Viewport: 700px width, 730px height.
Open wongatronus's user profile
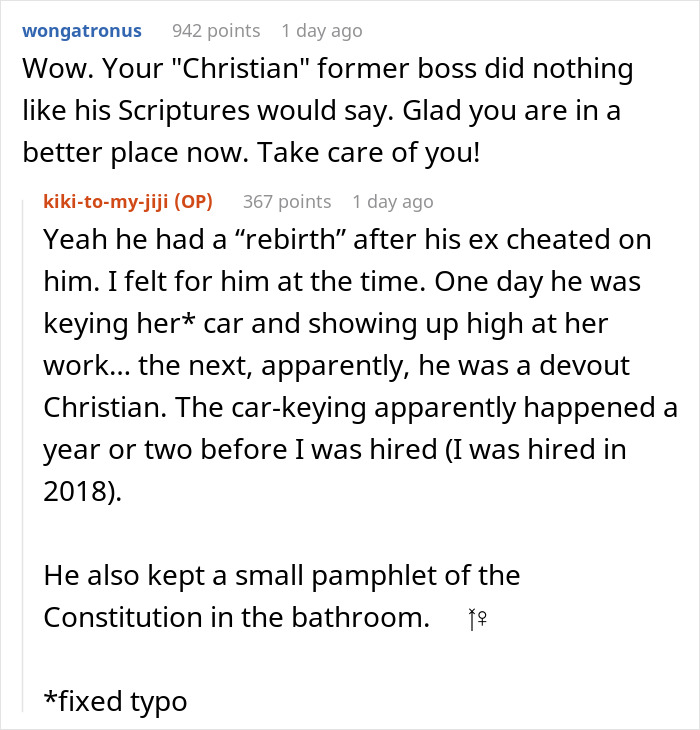click(x=82, y=31)
